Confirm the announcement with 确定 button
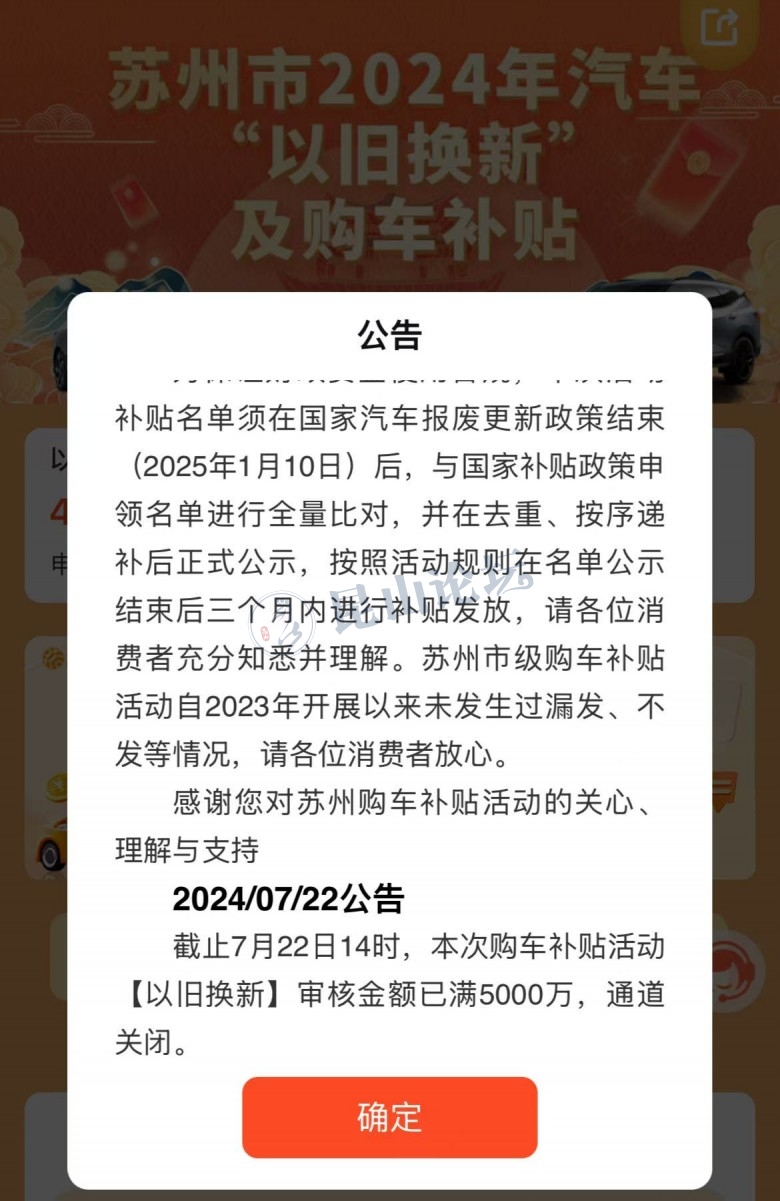 click(x=389, y=1117)
